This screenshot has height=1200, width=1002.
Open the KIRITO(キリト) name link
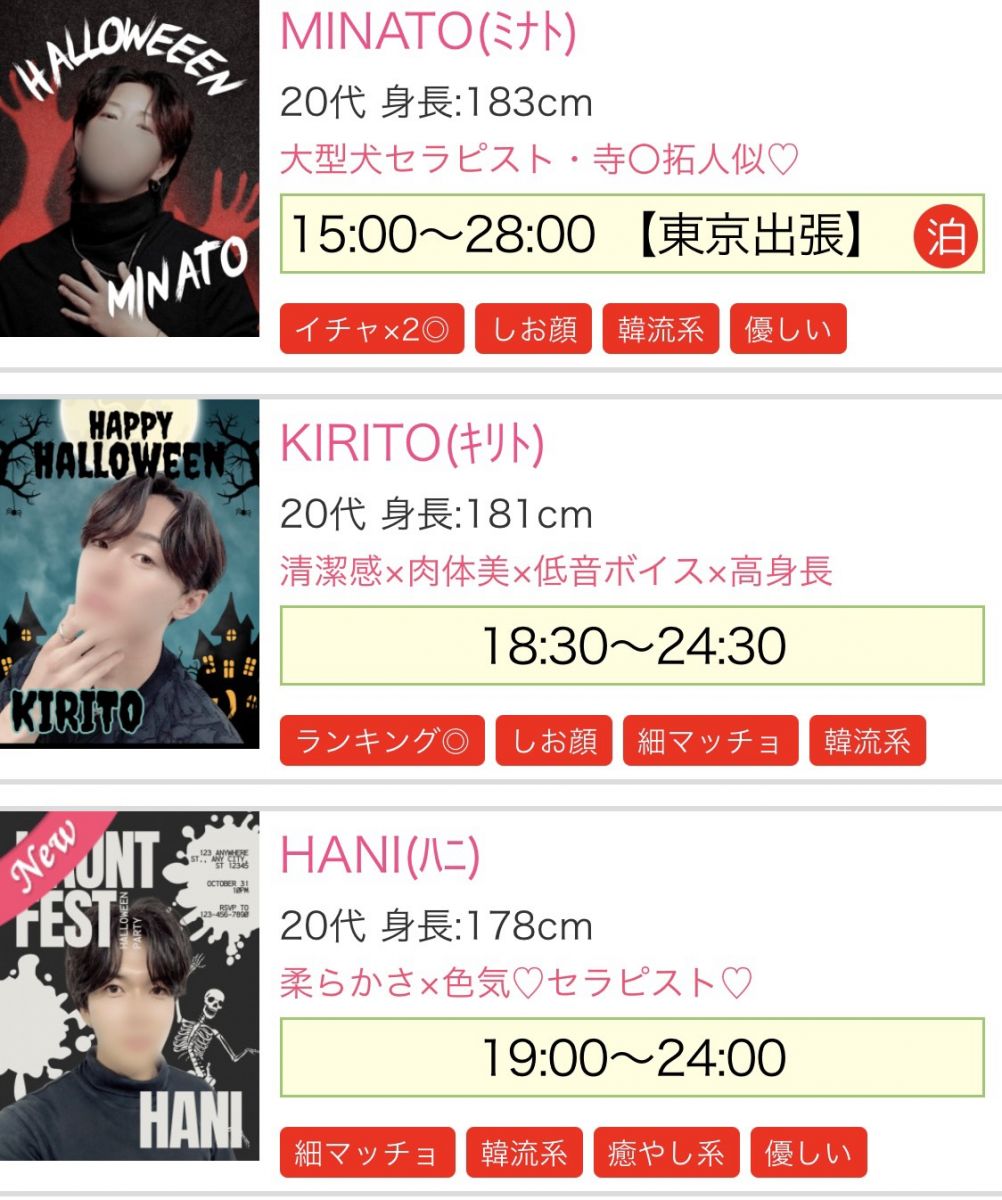(x=412, y=445)
